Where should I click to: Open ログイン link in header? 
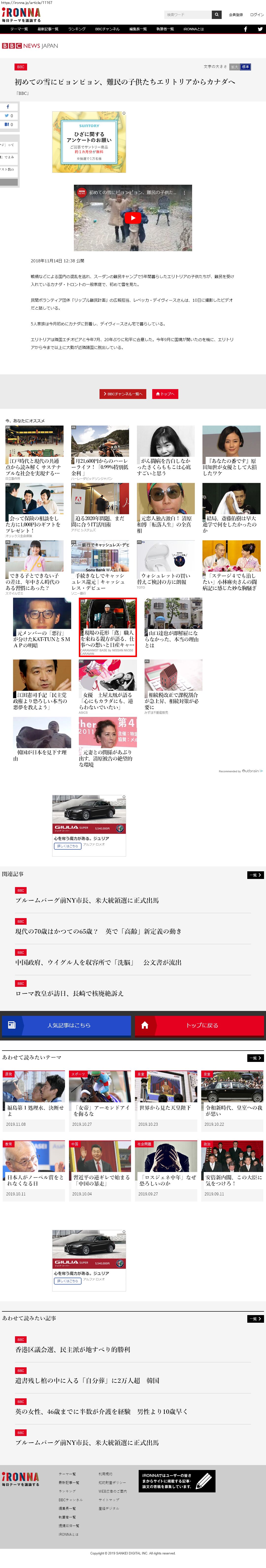point(257,15)
